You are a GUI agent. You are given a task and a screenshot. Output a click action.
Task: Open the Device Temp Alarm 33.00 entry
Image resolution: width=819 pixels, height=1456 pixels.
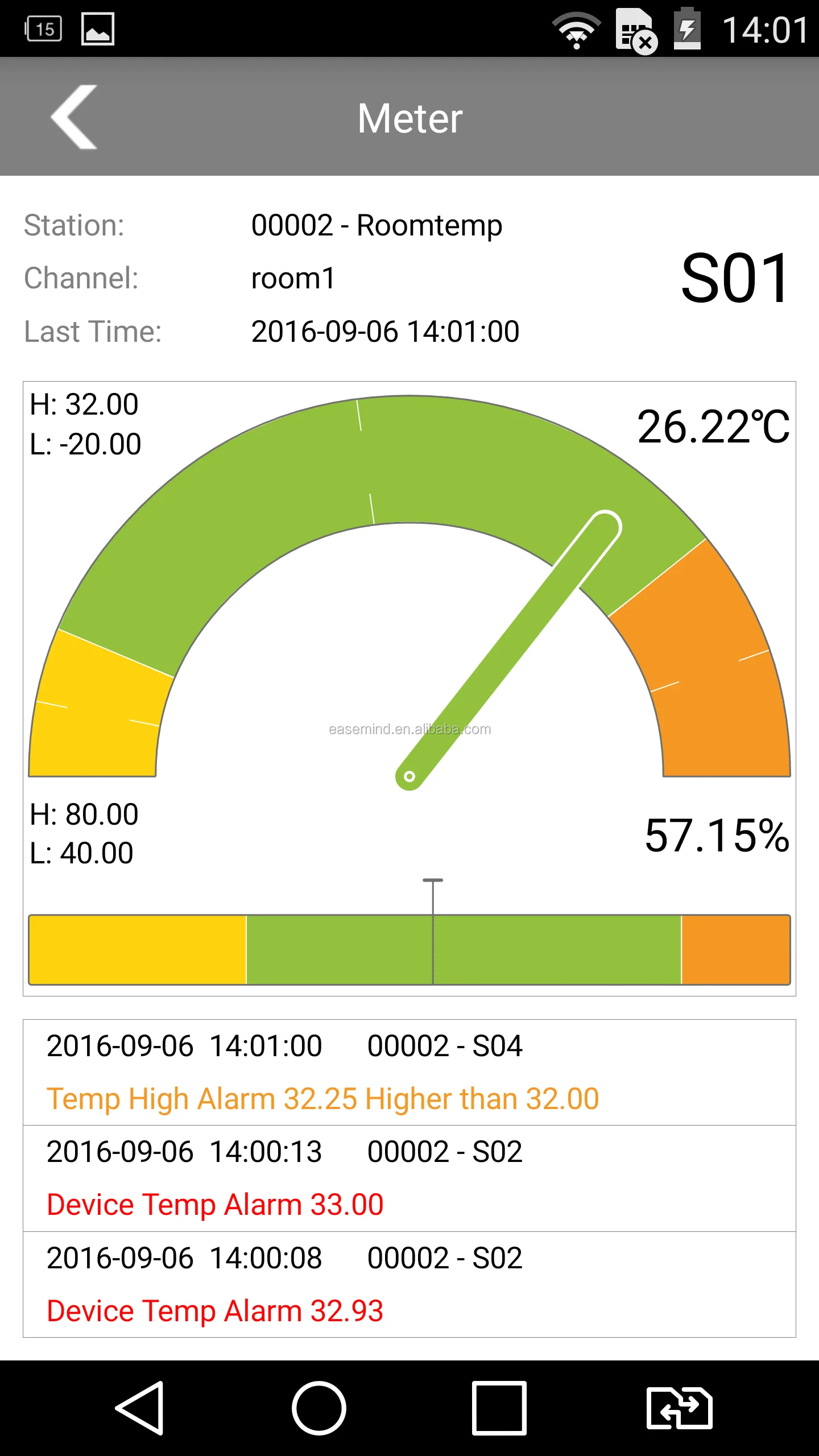(408, 1178)
